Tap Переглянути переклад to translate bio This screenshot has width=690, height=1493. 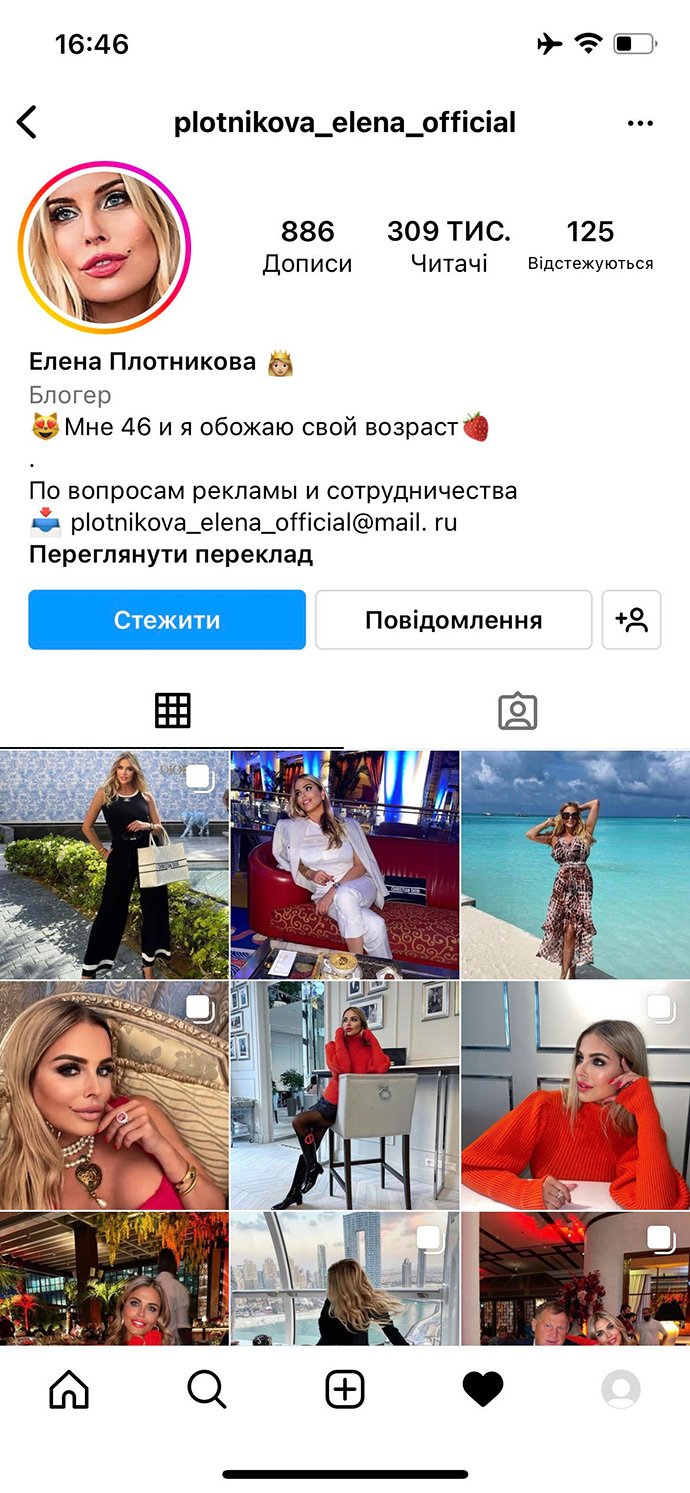pos(170,554)
